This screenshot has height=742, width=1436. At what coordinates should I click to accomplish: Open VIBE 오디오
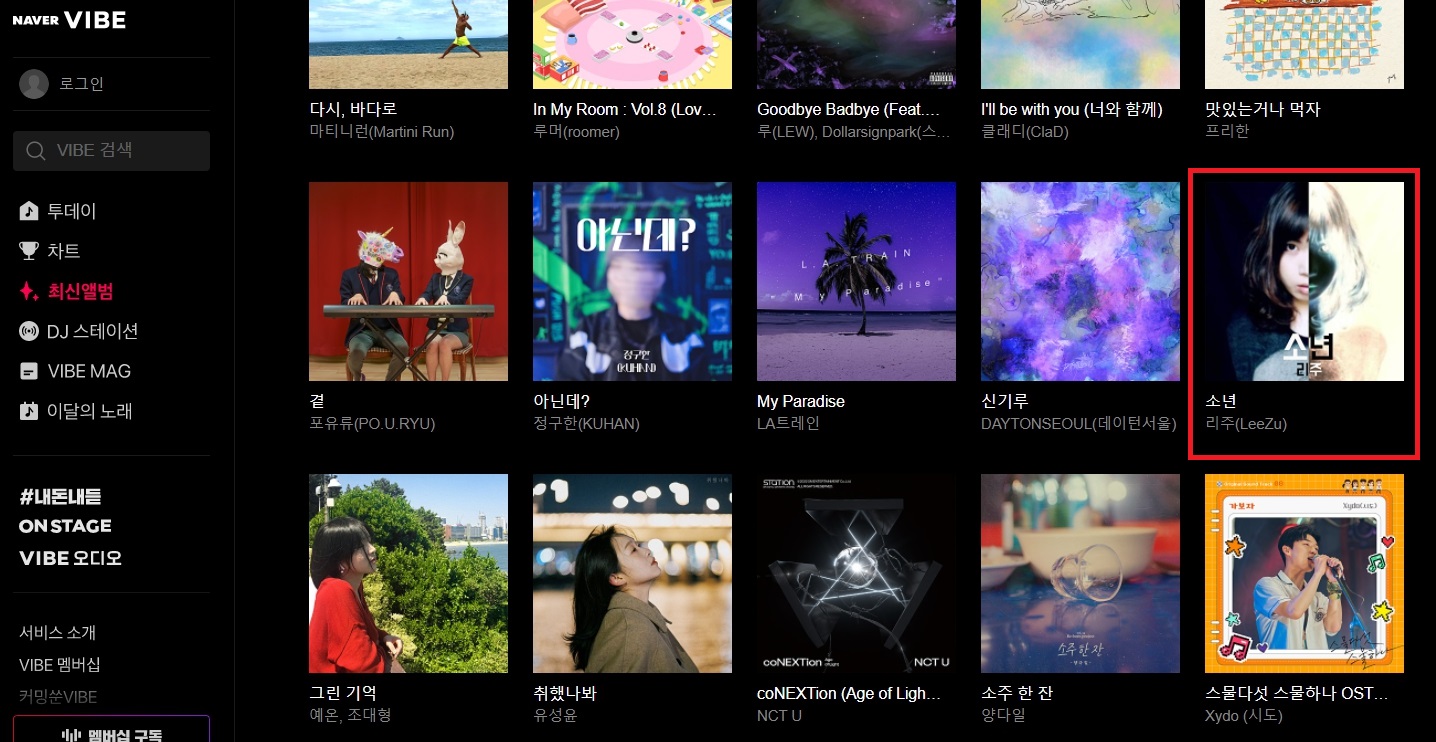(x=70, y=558)
